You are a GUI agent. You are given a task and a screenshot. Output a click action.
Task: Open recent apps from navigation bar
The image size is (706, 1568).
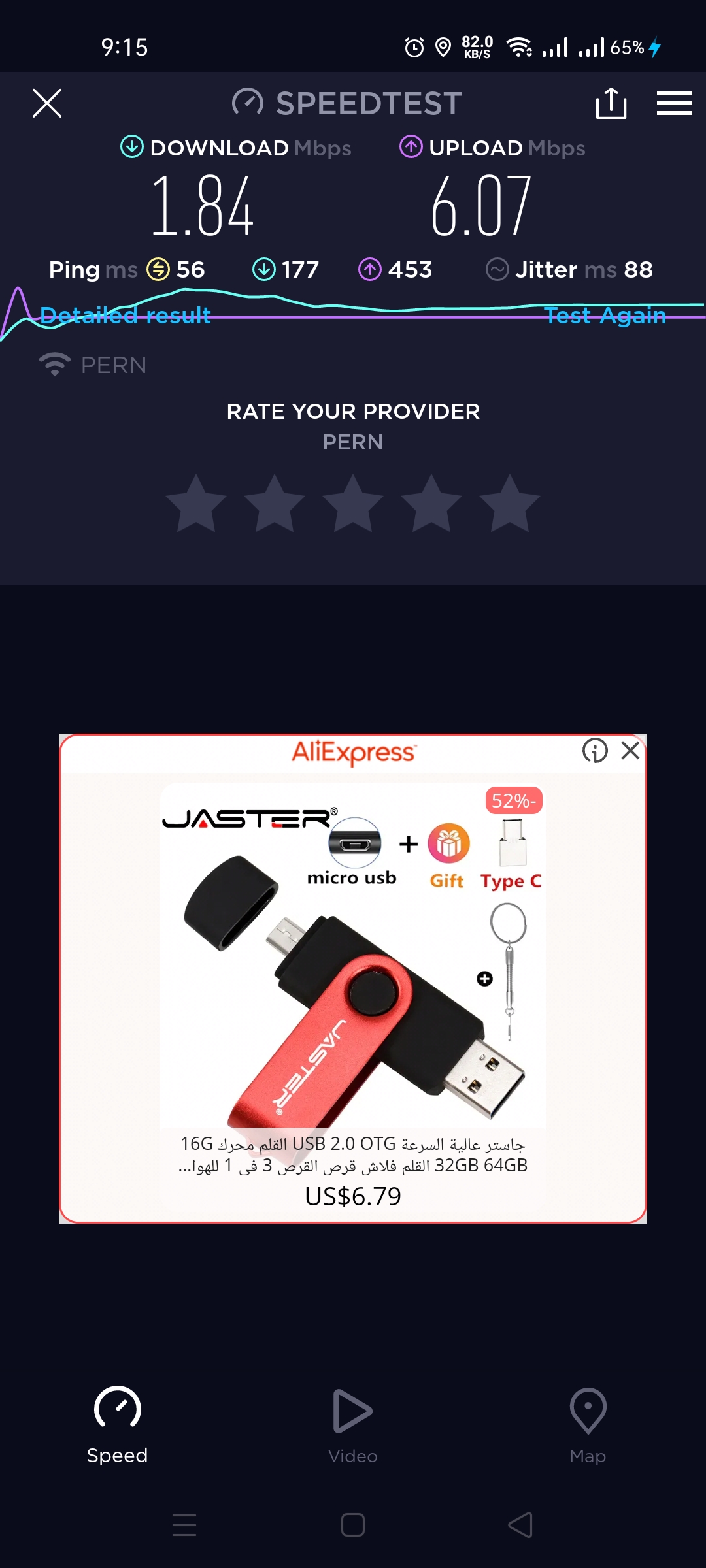[184, 1526]
